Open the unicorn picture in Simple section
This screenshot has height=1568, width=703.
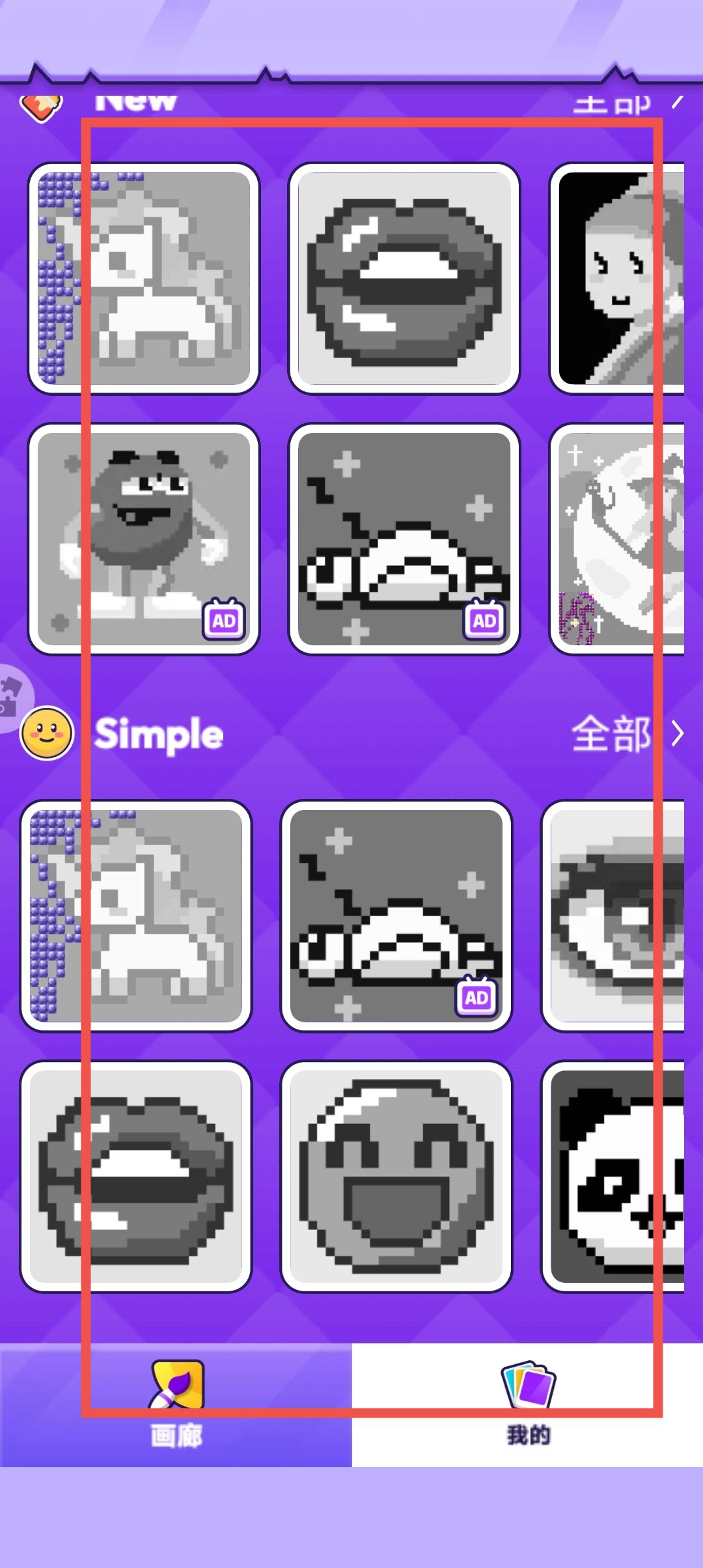pos(135,916)
